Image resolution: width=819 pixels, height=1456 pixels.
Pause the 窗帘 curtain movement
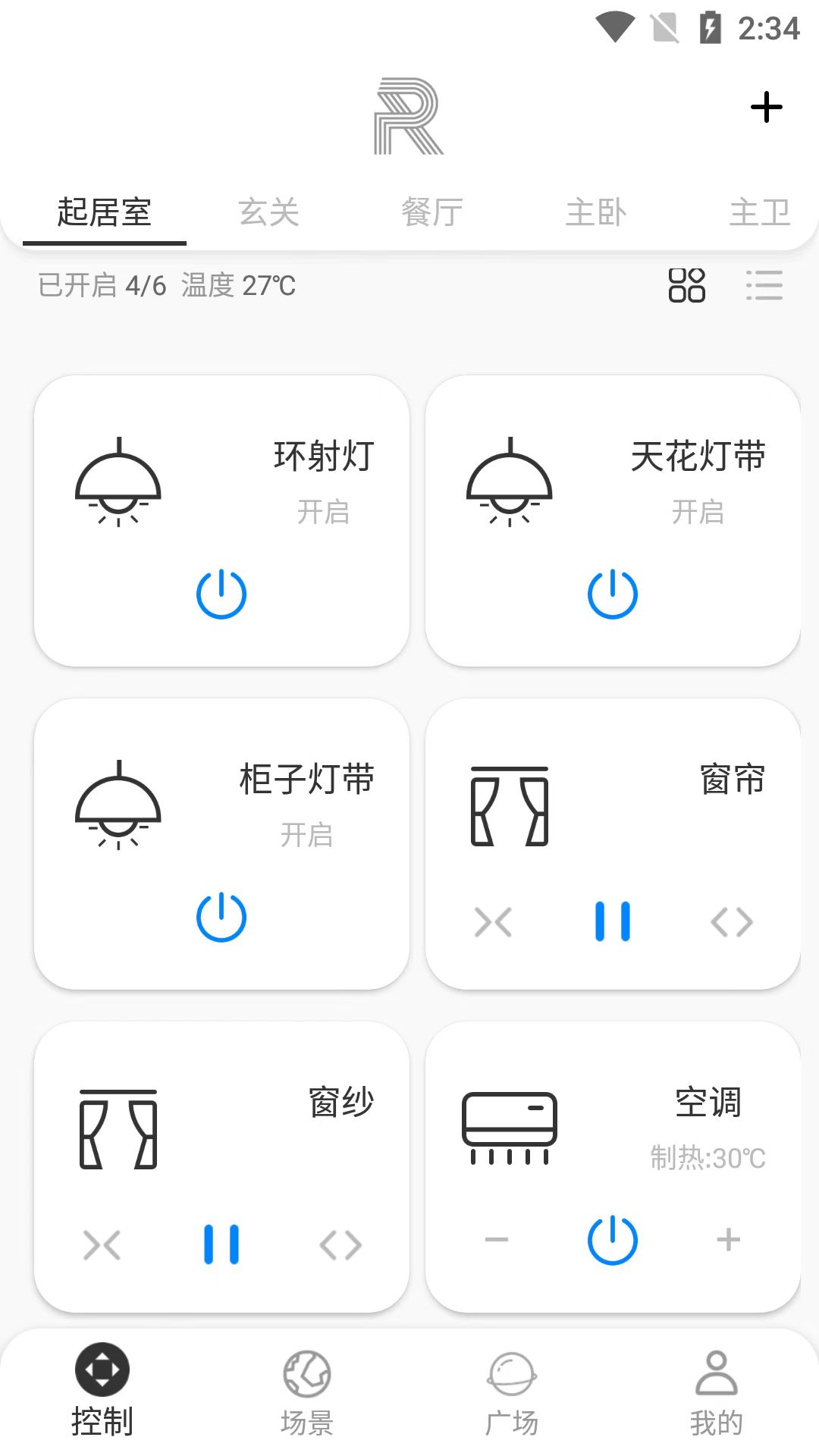613,921
